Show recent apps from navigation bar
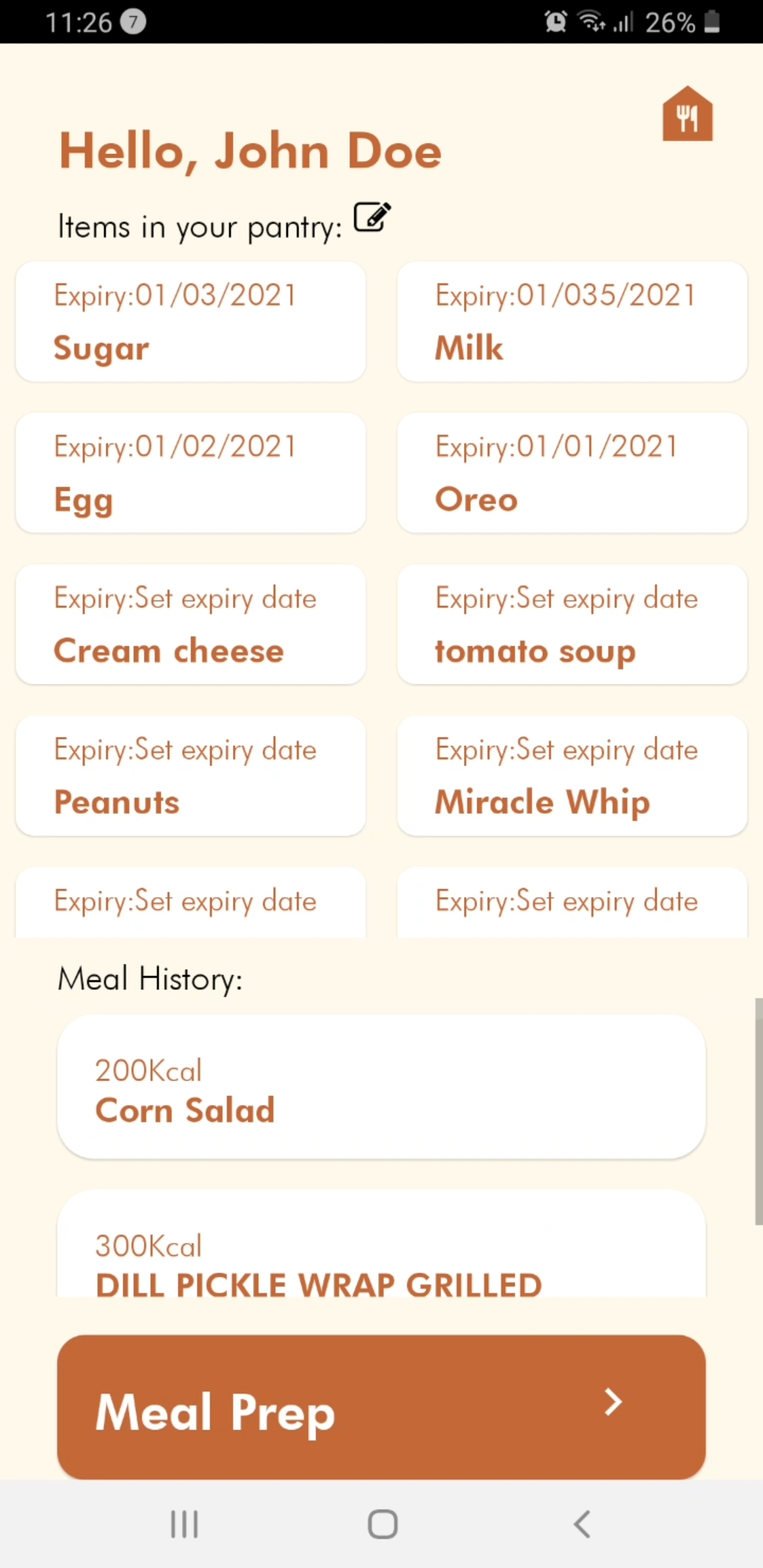Image resolution: width=763 pixels, height=1568 pixels. (184, 1524)
